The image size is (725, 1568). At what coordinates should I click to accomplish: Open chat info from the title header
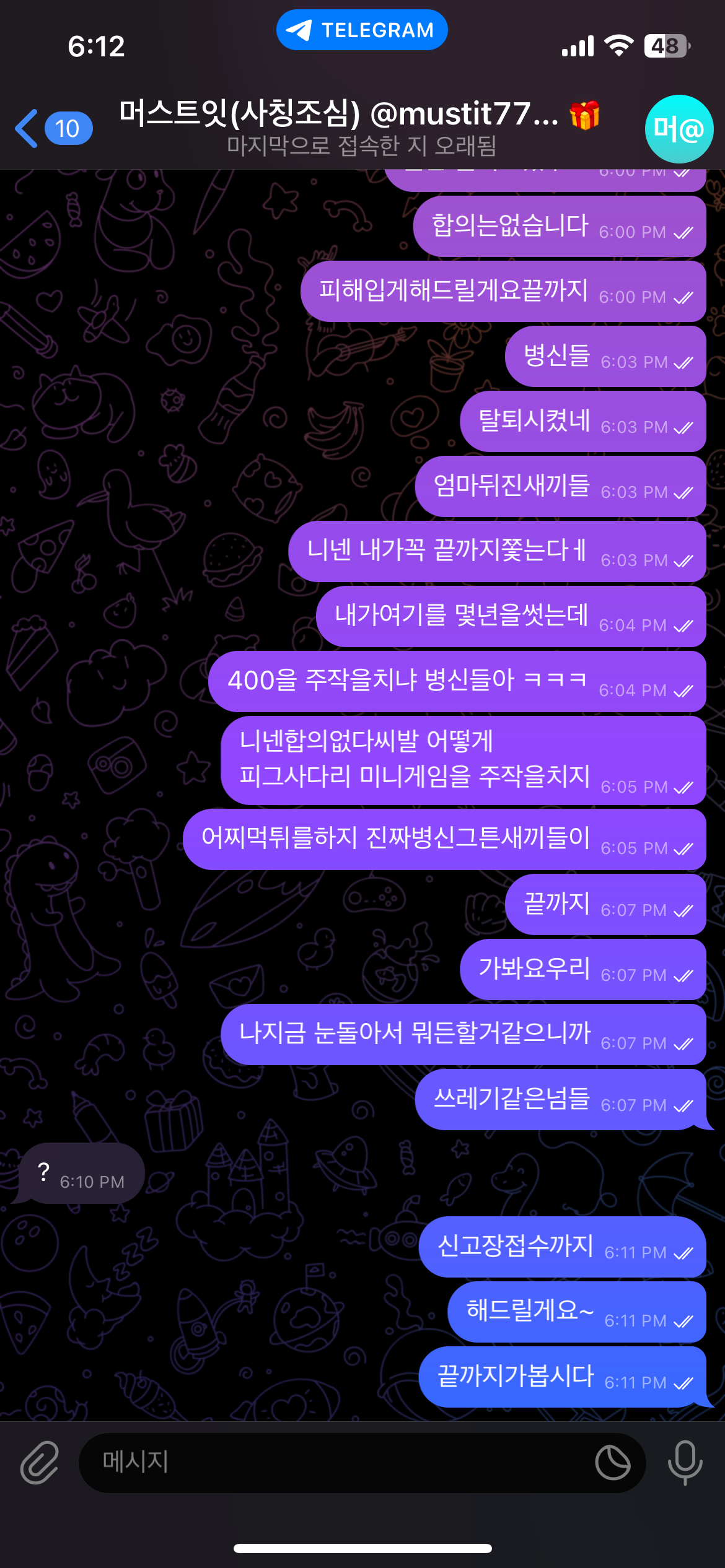359,127
